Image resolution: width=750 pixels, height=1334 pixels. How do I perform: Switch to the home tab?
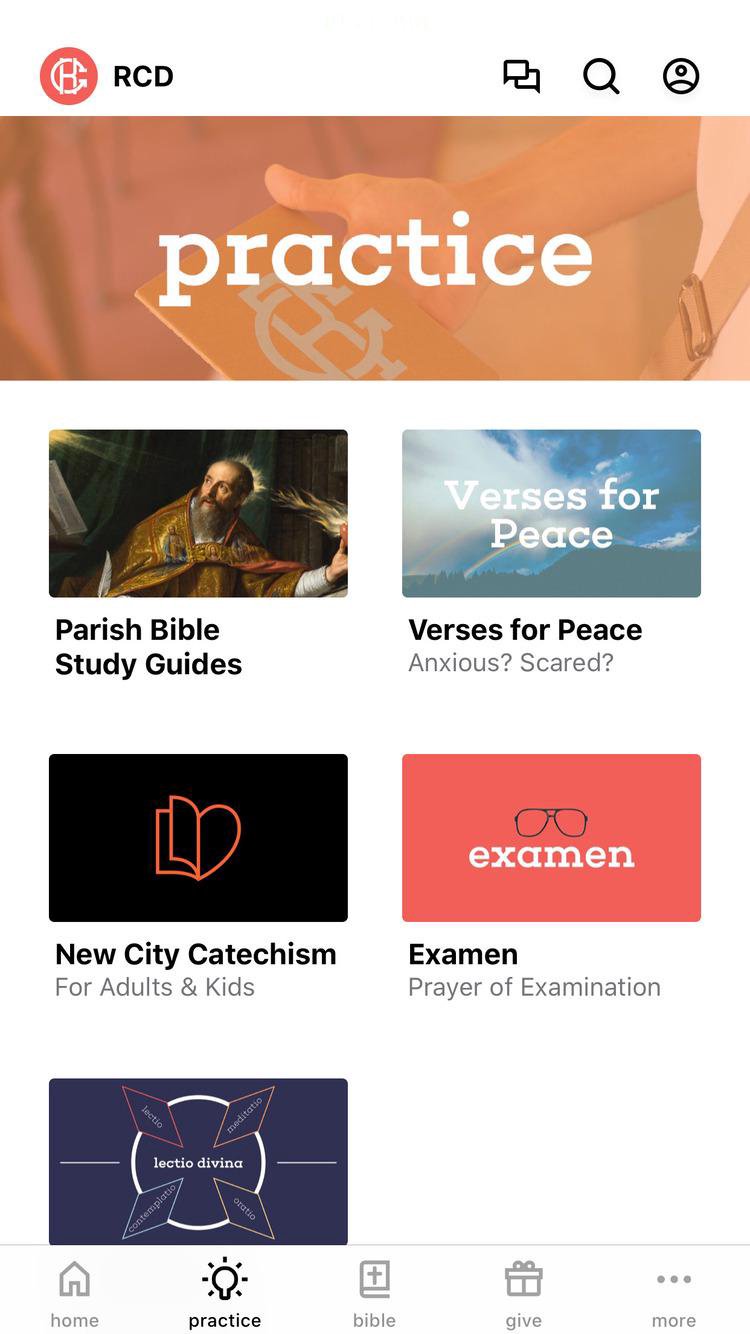pyautogui.click(x=75, y=1292)
